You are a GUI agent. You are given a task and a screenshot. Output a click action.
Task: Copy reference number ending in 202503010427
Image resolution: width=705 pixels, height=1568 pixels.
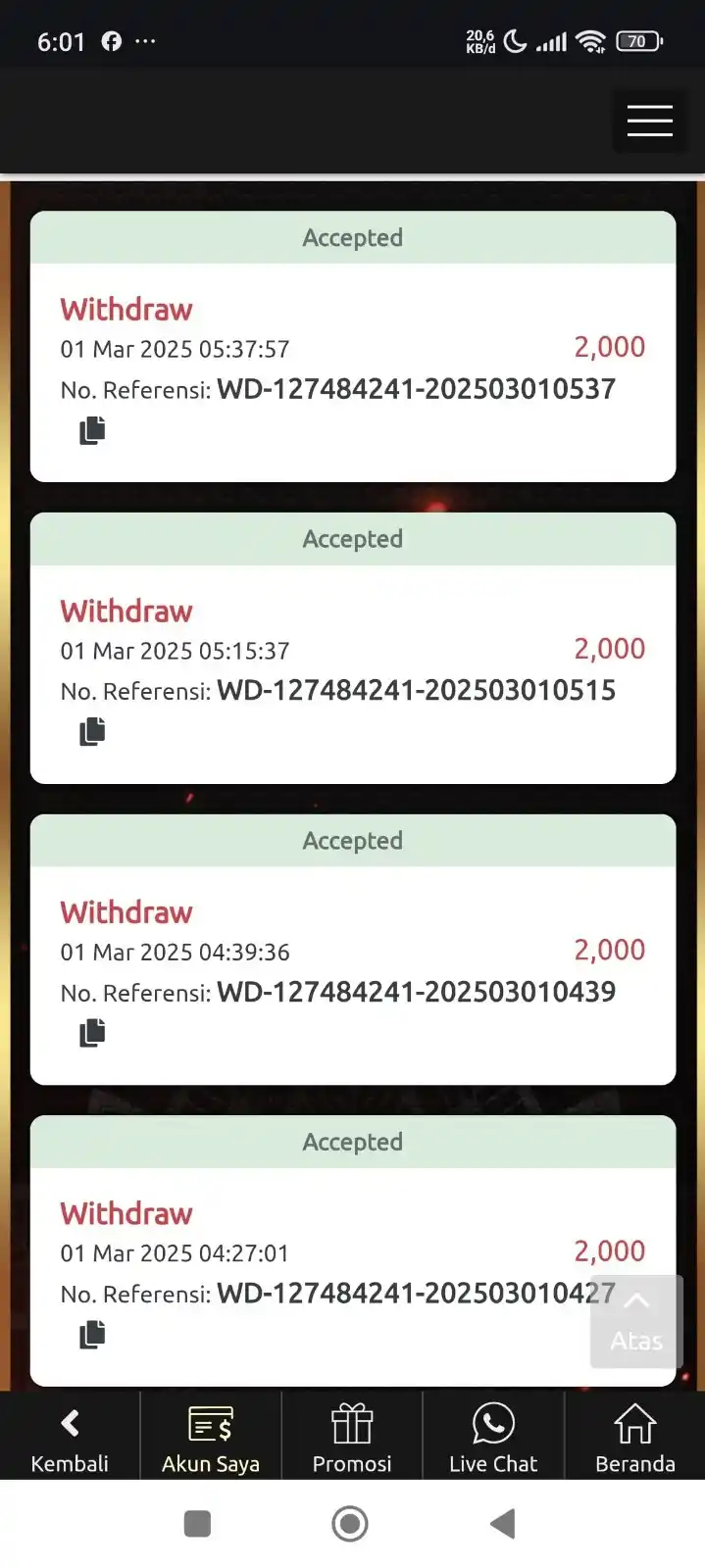pyautogui.click(x=92, y=1334)
